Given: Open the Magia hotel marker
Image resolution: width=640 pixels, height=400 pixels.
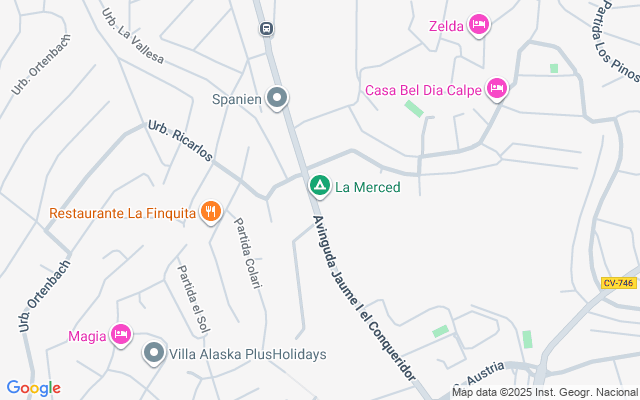Looking at the screenshot, I should pyautogui.click(x=121, y=335).
